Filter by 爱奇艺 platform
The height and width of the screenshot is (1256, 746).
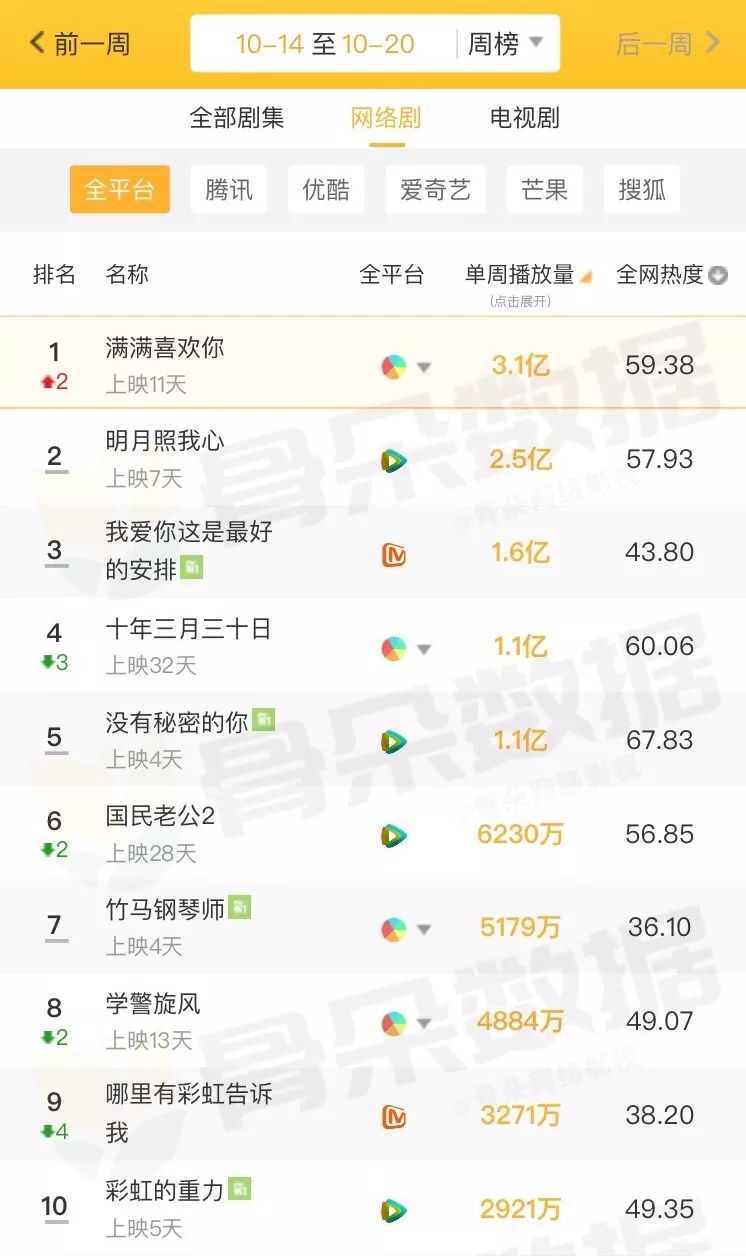click(x=435, y=190)
